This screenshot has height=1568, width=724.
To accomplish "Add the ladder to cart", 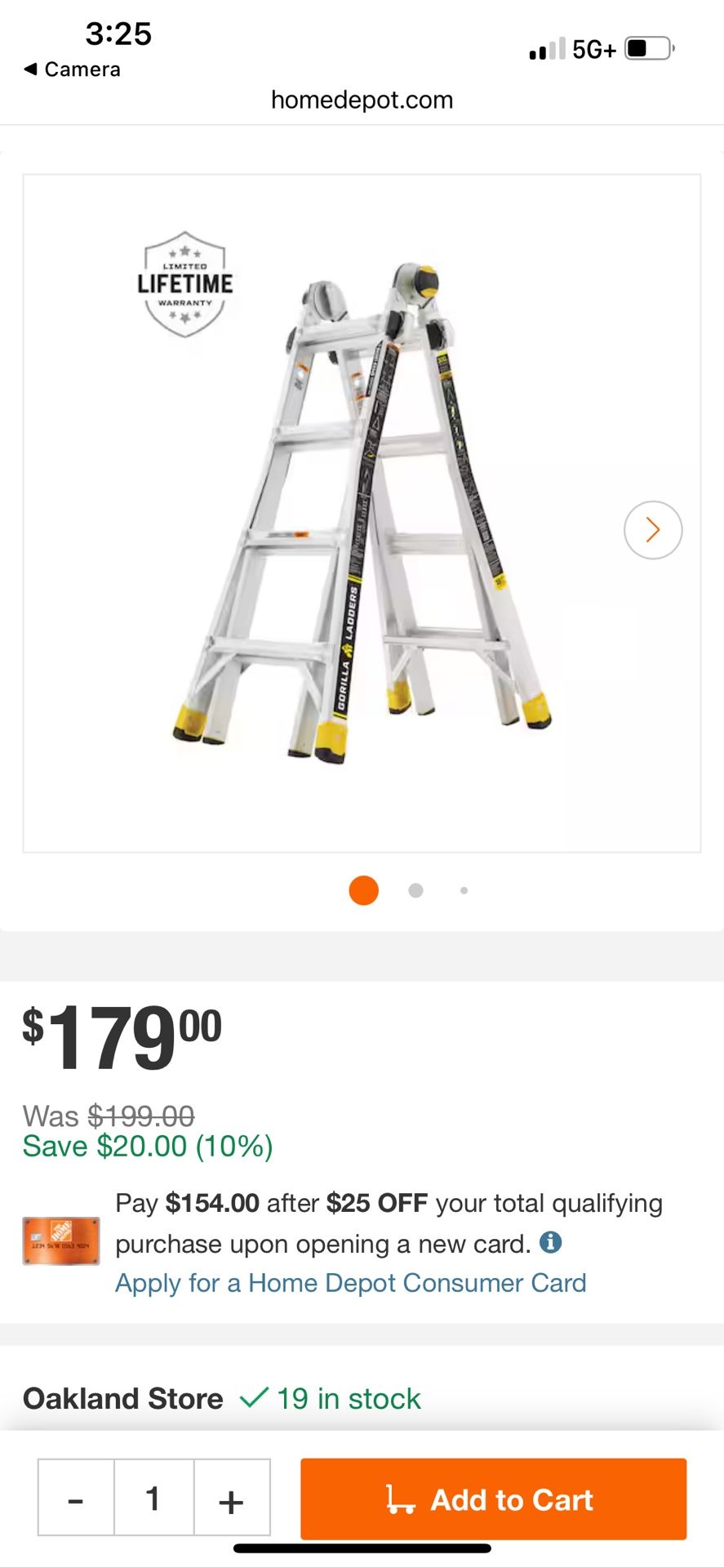I will (493, 1499).
